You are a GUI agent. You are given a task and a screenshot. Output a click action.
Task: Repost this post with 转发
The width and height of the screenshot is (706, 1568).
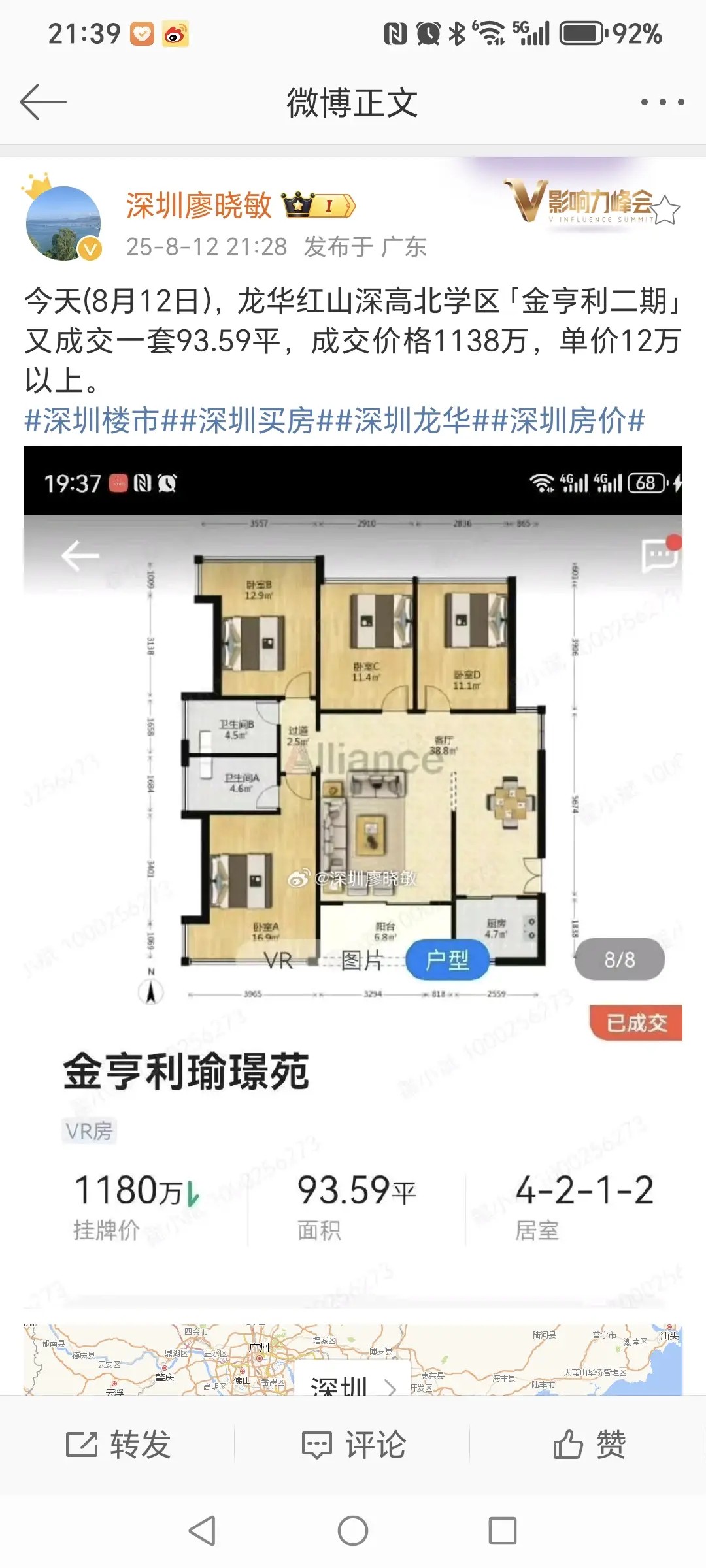[x=118, y=1445]
